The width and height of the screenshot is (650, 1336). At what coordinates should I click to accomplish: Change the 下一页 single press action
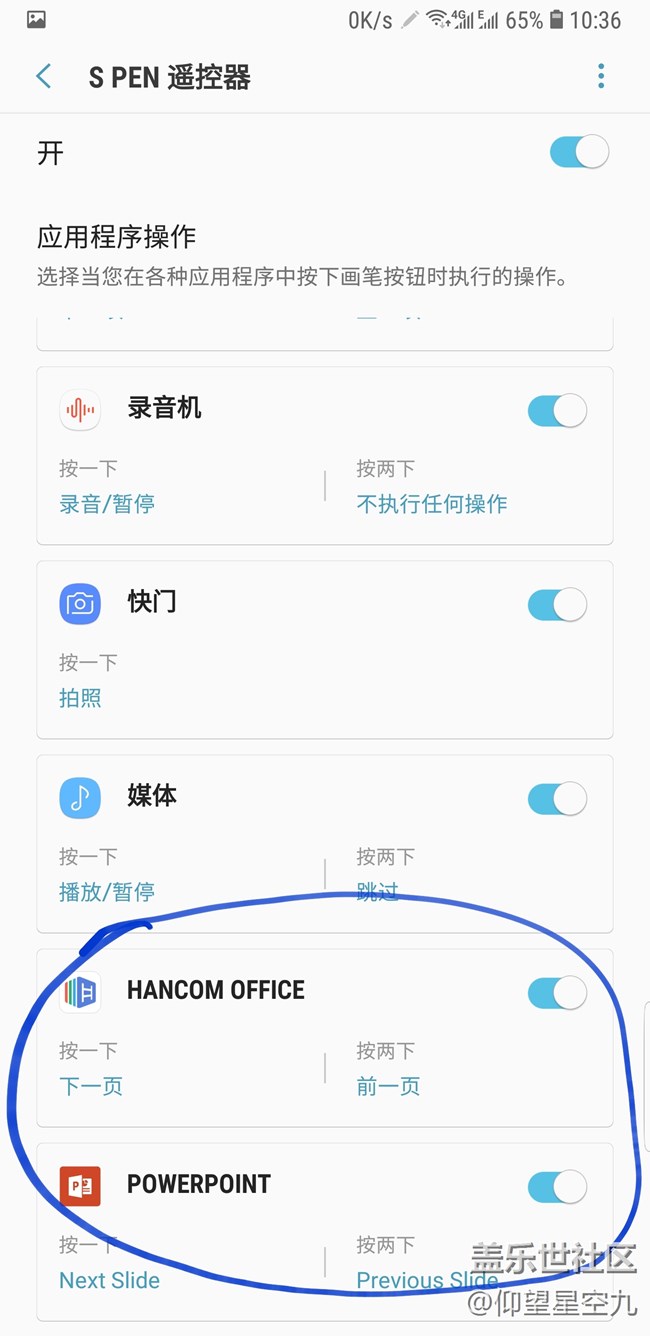[x=91, y=1086]
